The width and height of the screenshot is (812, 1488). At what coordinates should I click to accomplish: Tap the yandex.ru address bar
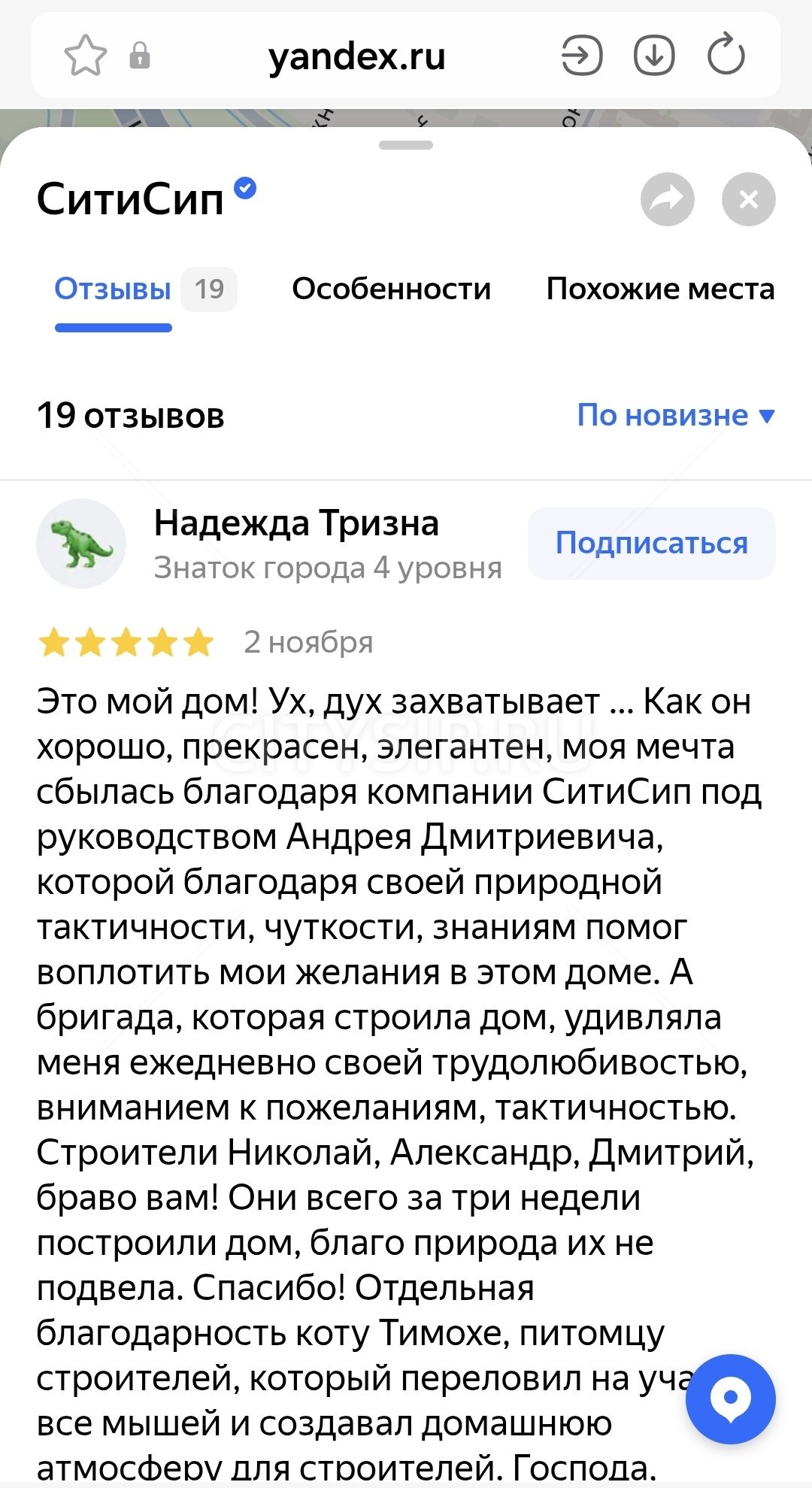[356, 56]
